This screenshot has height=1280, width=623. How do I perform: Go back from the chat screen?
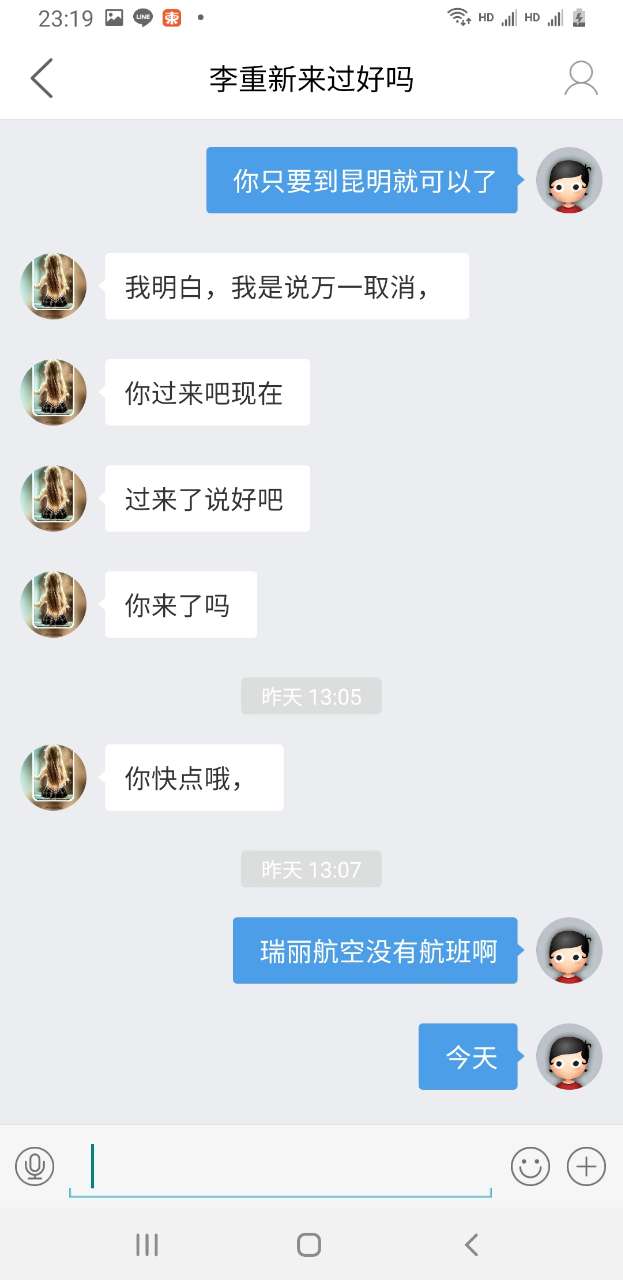click(41, 78)
